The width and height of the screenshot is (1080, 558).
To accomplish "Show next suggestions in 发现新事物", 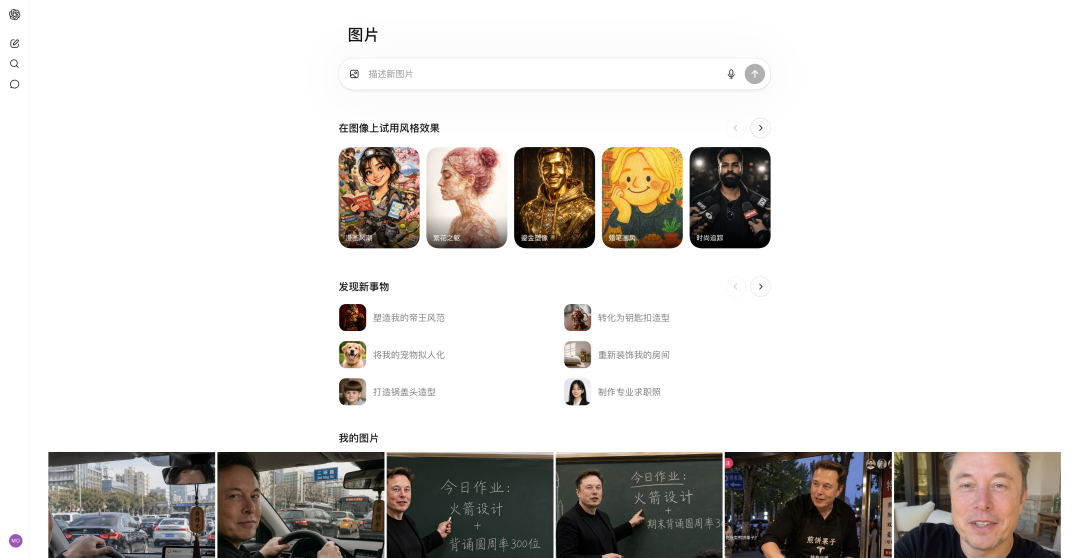I will point(760,287).
